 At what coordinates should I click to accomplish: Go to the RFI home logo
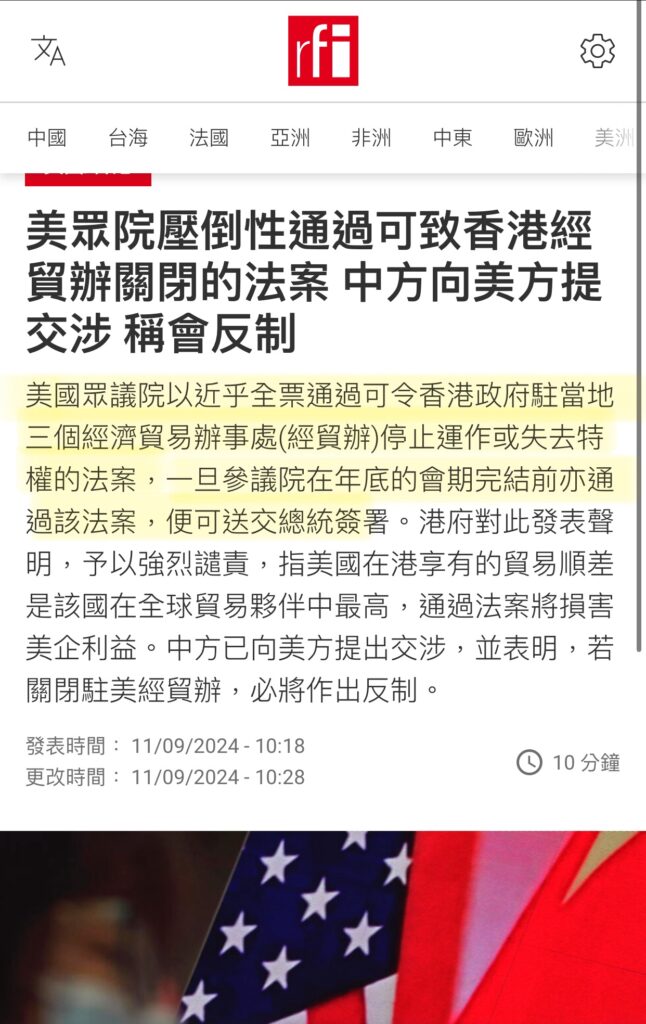point(323,50)
